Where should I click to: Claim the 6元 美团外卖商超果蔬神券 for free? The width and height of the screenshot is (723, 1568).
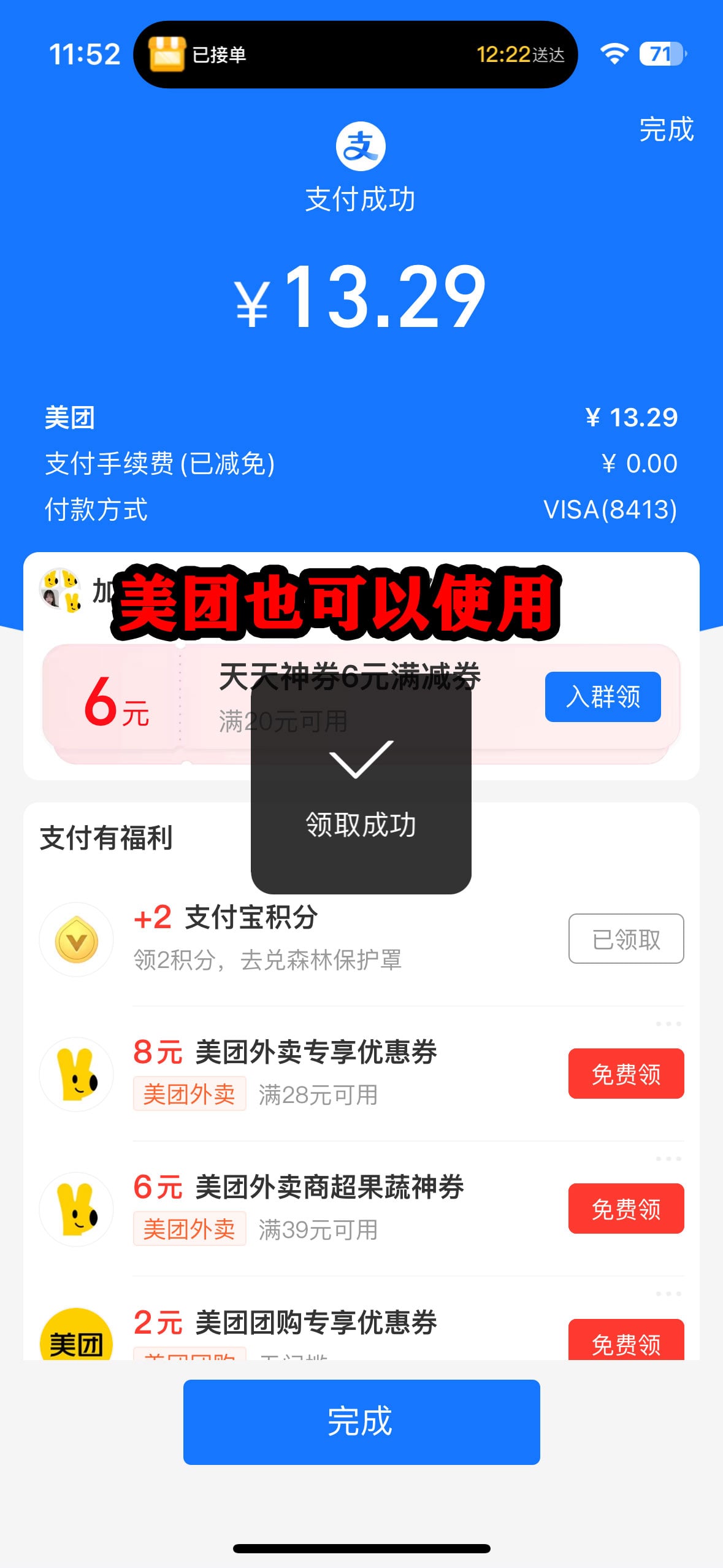click(625, 1209)
